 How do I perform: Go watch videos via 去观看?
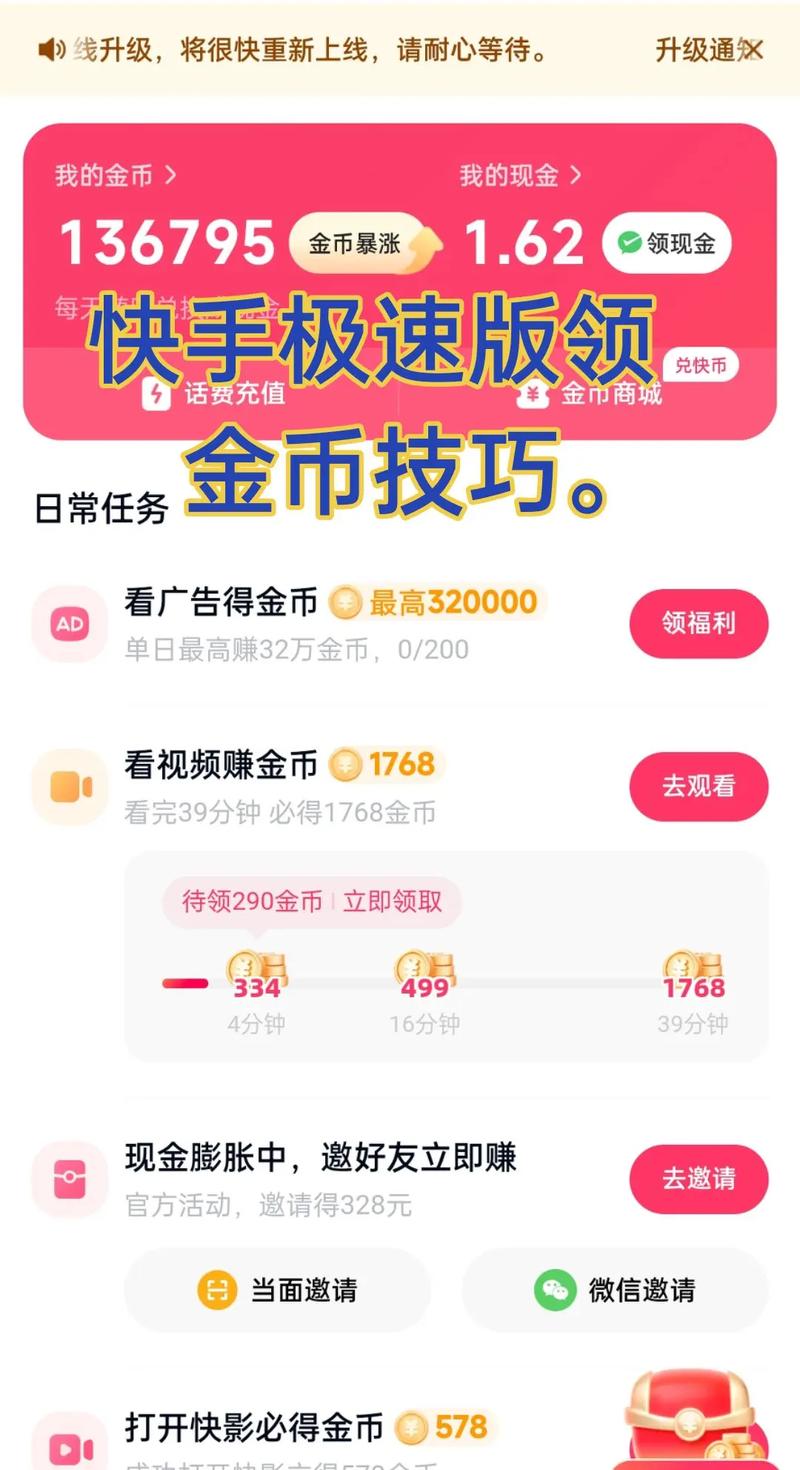pos(698,786)
